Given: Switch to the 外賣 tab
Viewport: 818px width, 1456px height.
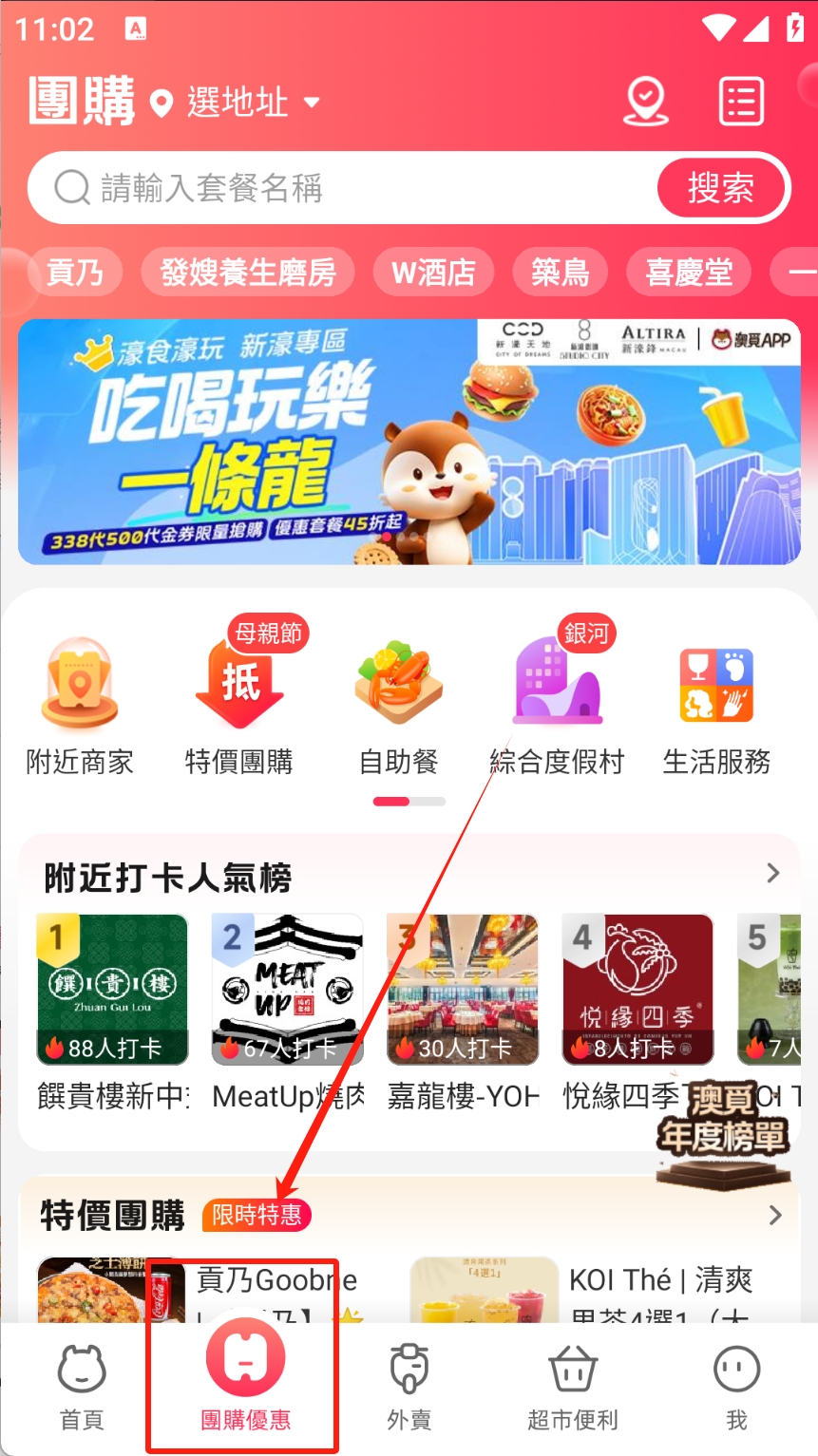Looking at the screenshot, I should (409, 1386).
